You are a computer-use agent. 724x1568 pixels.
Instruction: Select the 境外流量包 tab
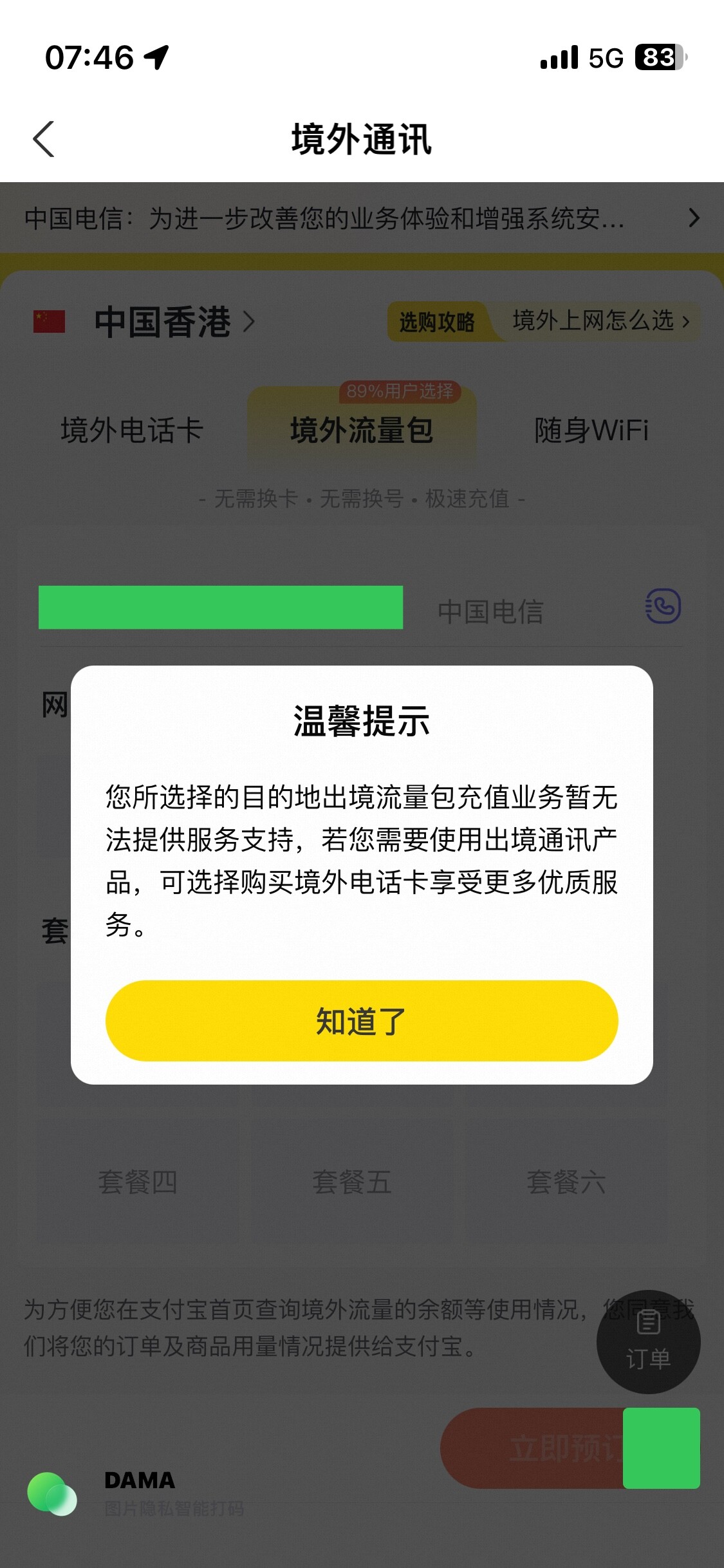coord(362,430)
